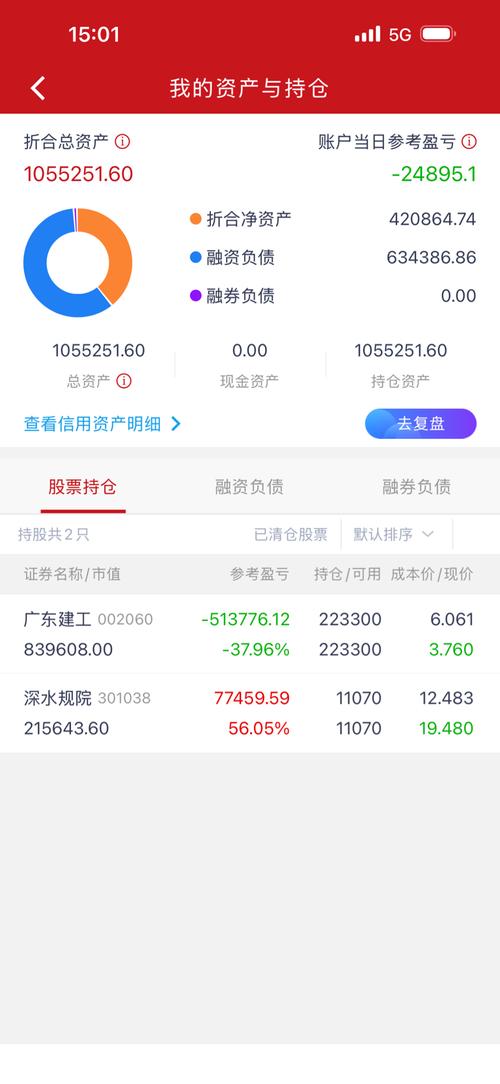View 已清仓股票
500x1084 pixels.
[x=290, y=534]
